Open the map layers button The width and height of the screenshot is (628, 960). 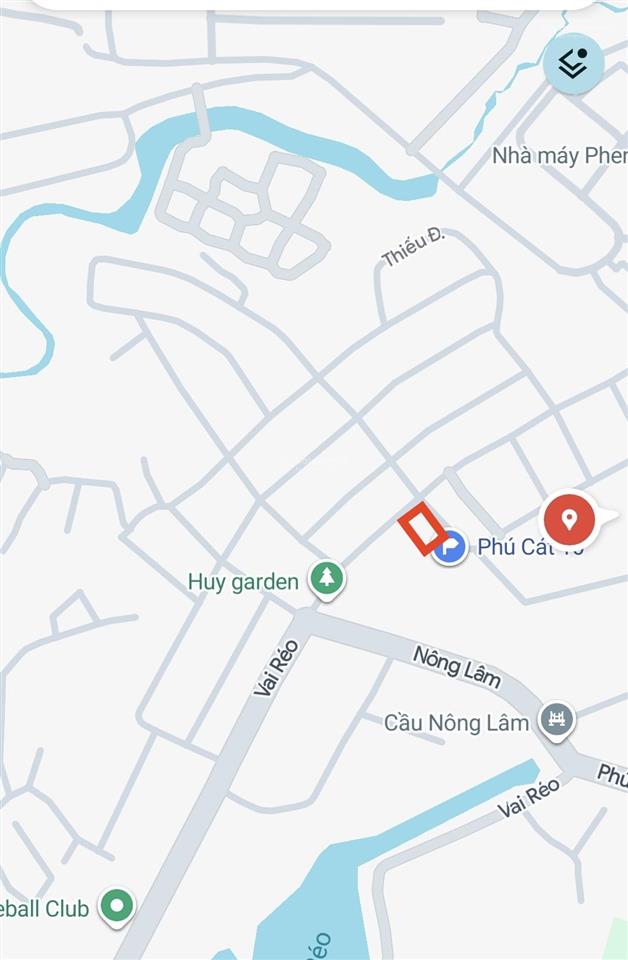(x=574, y=64)
